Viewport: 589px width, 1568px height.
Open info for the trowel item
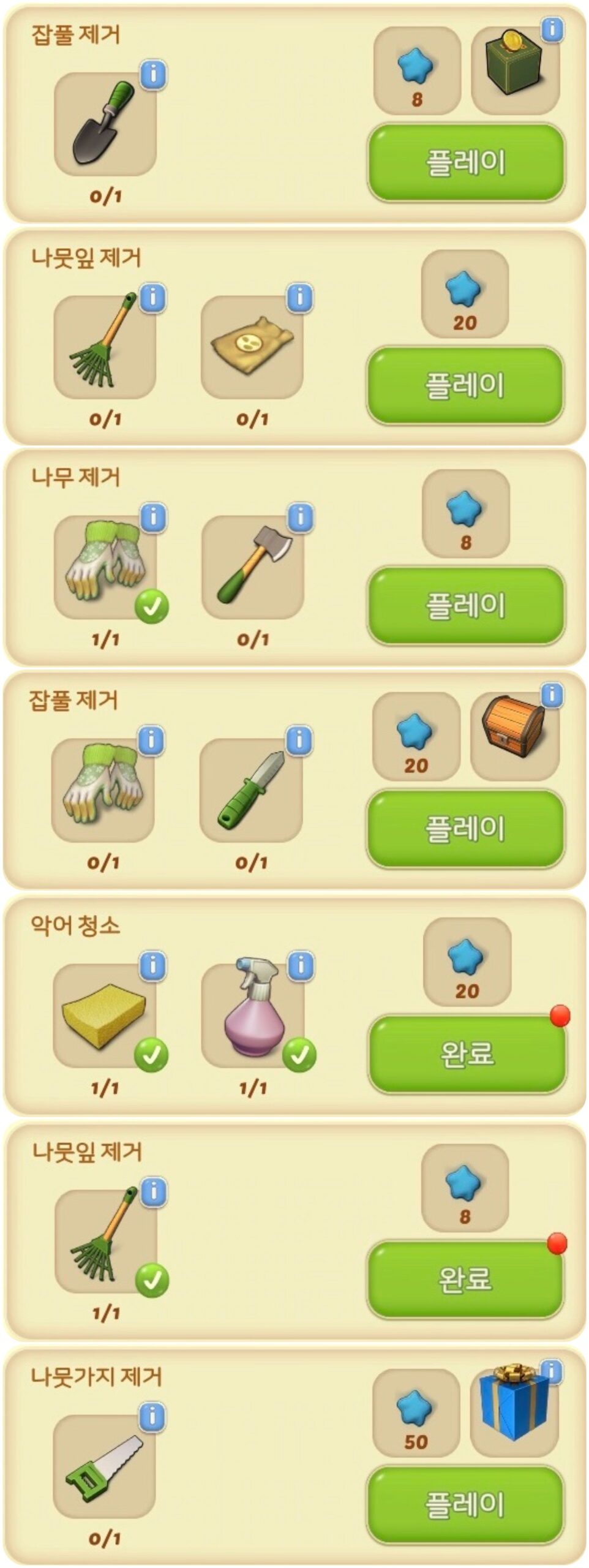(153, 75)
